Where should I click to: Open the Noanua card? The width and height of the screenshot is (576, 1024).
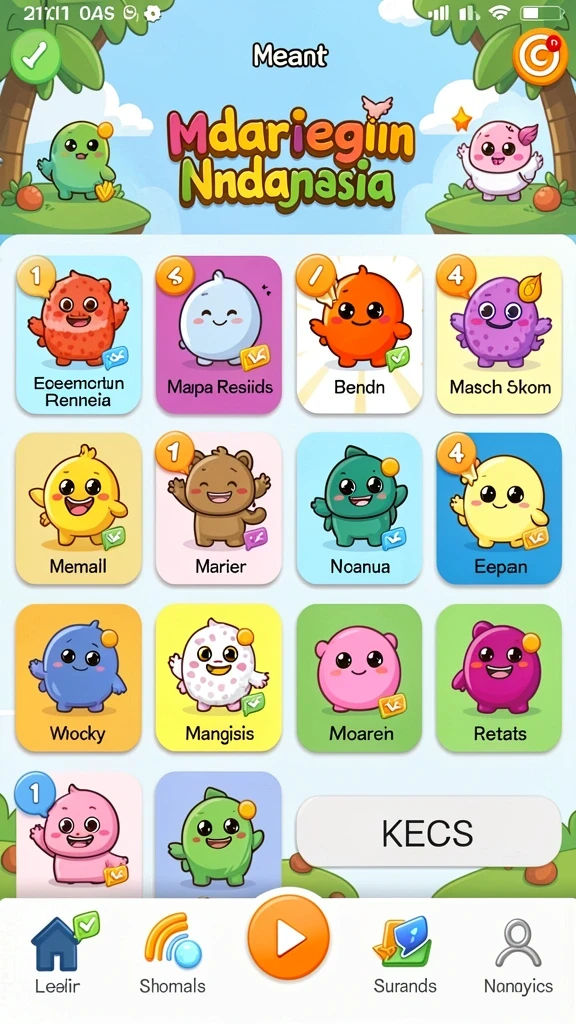(359, 508)
